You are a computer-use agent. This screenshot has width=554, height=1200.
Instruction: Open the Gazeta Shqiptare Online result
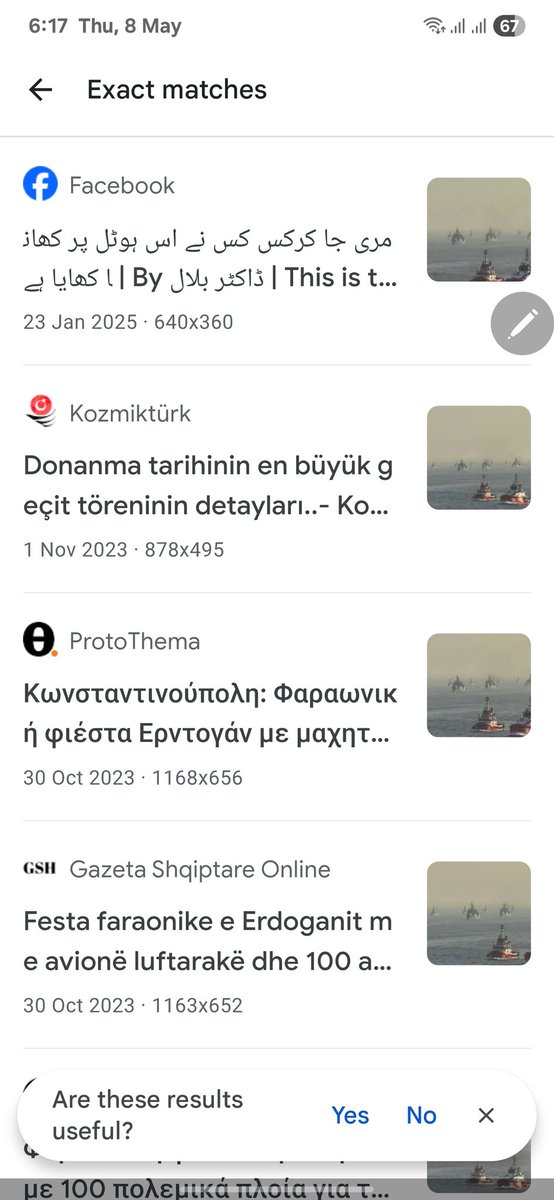(x=277, y=935)
